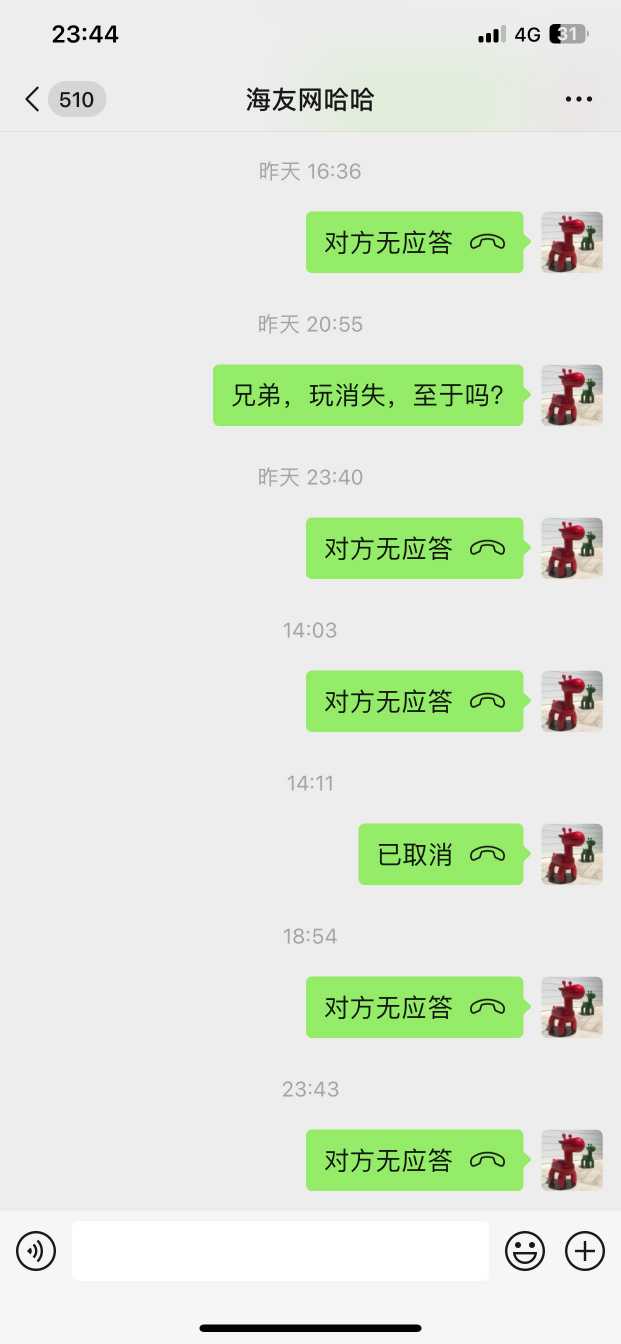Image resolution: width=621 pixels, height=1344 pixels.
Task: Focus the message text field
Action: pos(280,1250)
